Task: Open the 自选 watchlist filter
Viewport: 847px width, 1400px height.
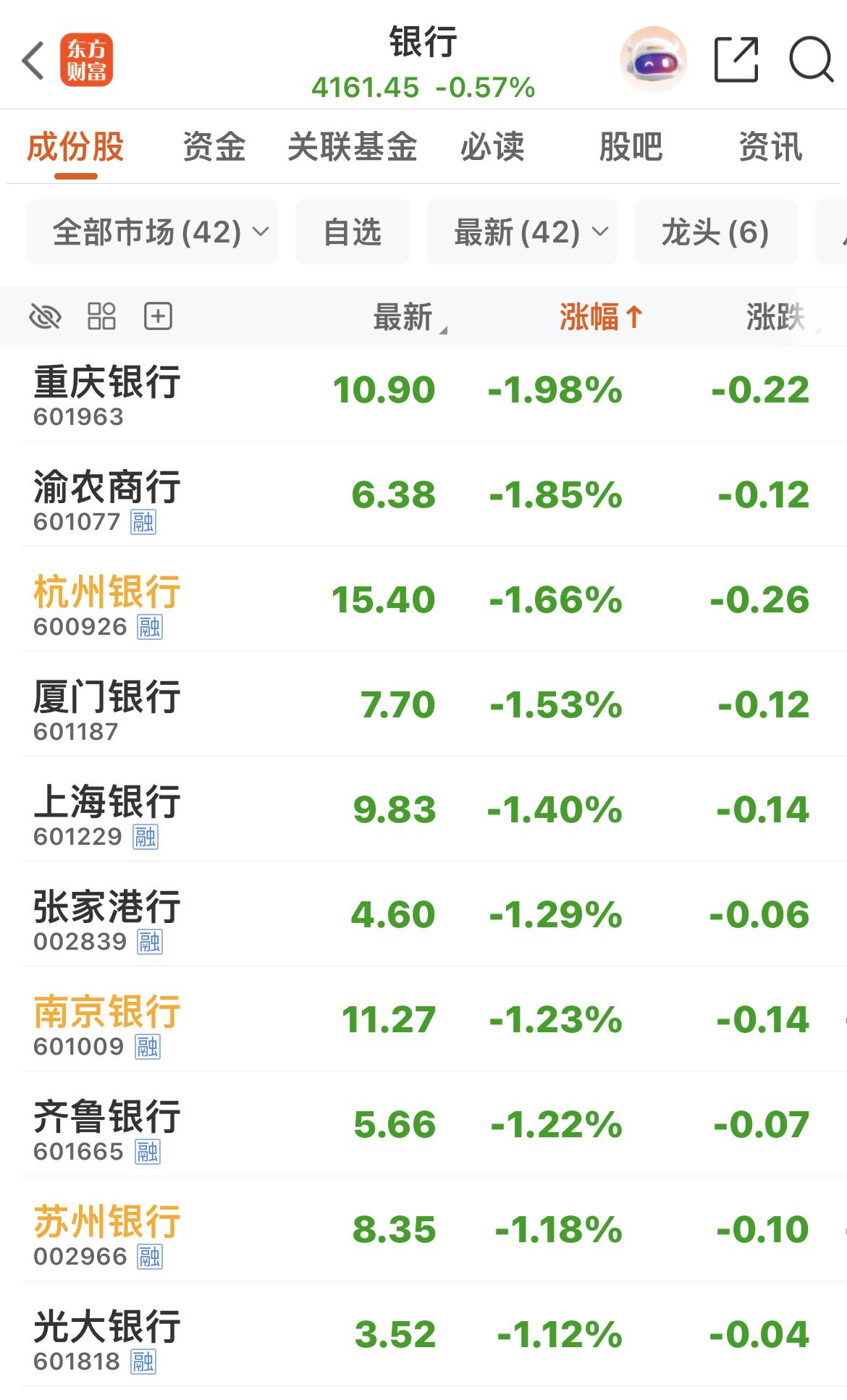Action: (x=352, y=232)
